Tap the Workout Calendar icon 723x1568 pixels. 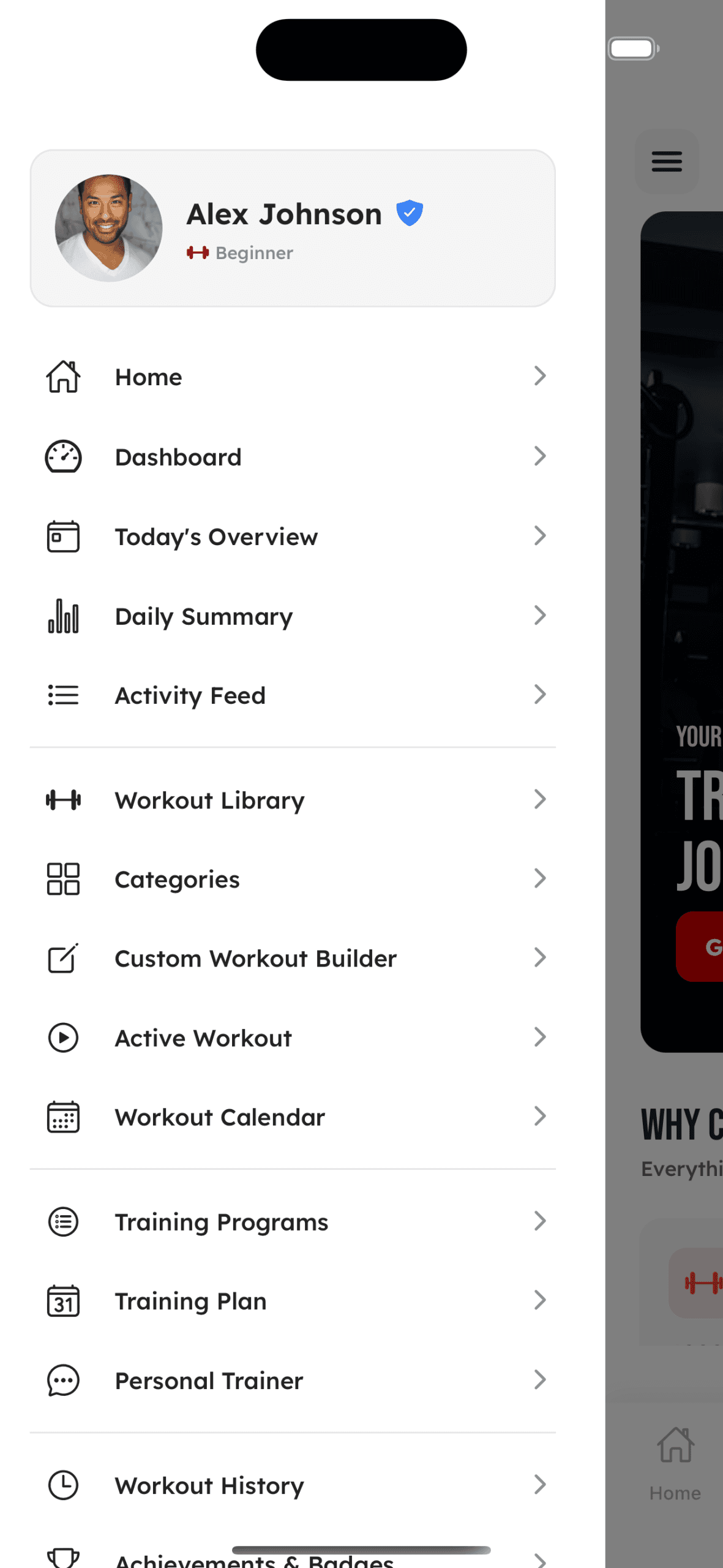coord(63,1117)
